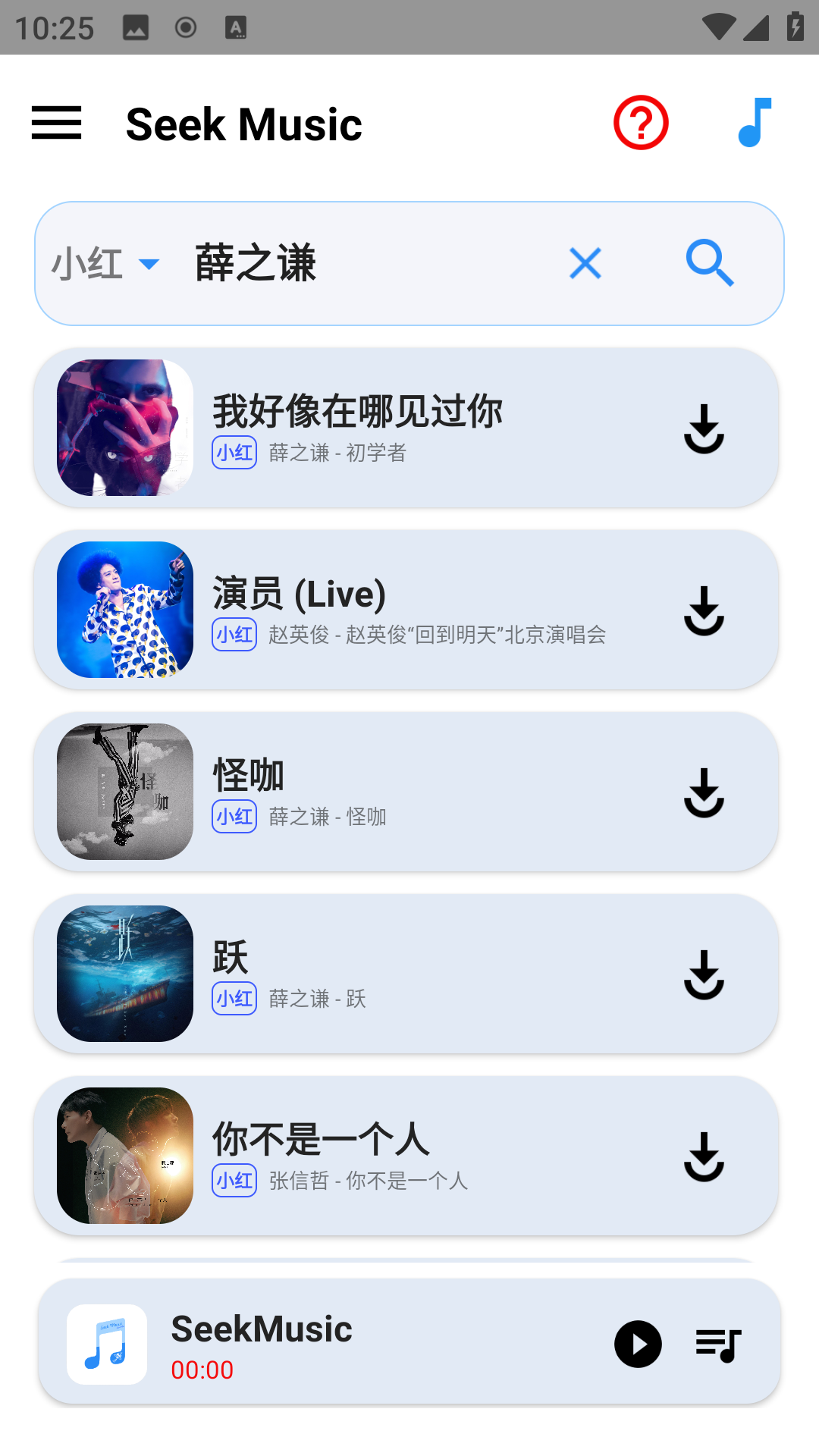Image resolution: width=819 pixels, height=1456 pixels.
Task: Download 演员 (Live) by 赵英俊
Action: pyautogui.click(x=704, y=610)
